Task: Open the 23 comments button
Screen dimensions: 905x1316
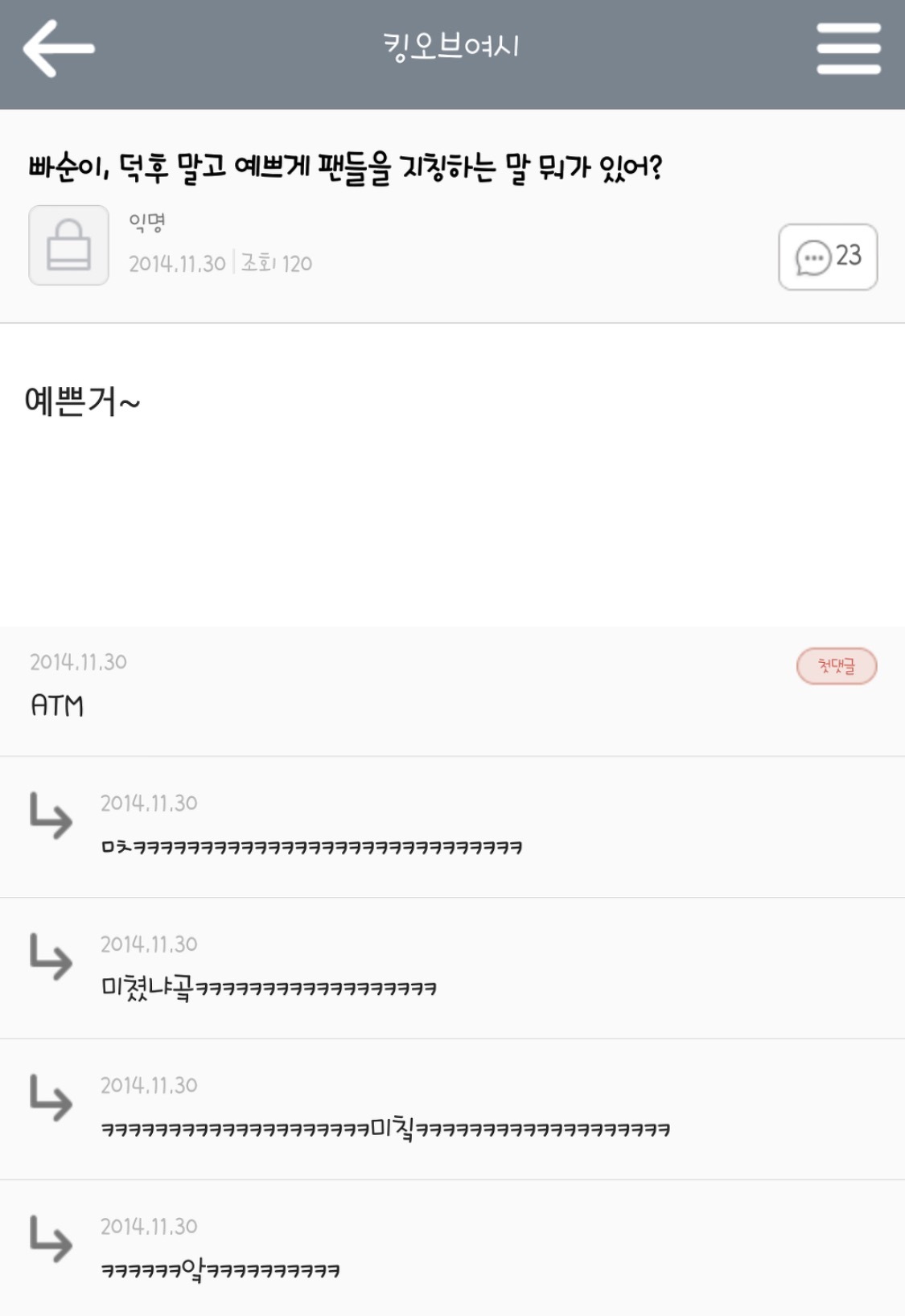Action: point(828,257)
